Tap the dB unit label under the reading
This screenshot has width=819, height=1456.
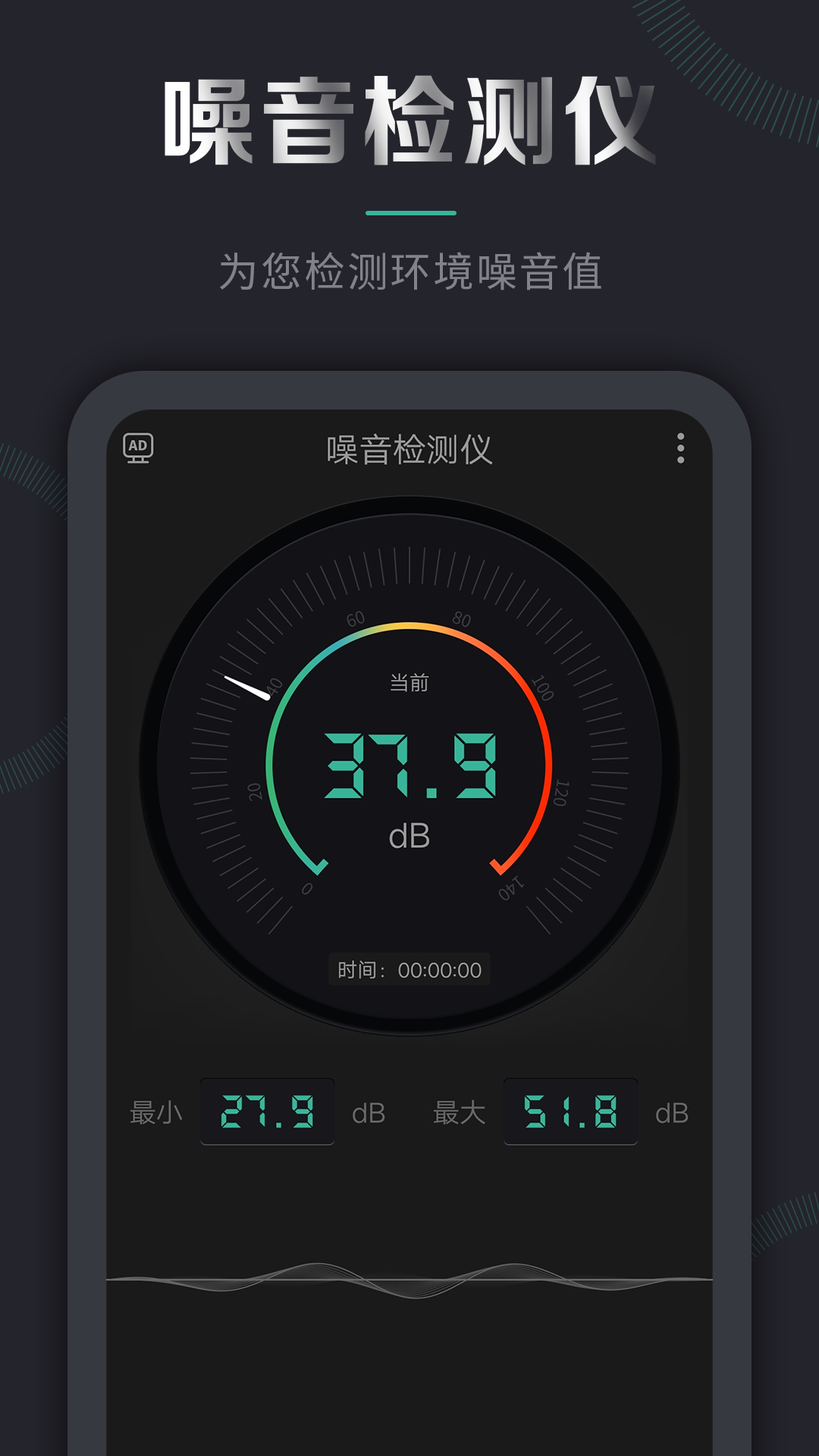tap(409, 834)
